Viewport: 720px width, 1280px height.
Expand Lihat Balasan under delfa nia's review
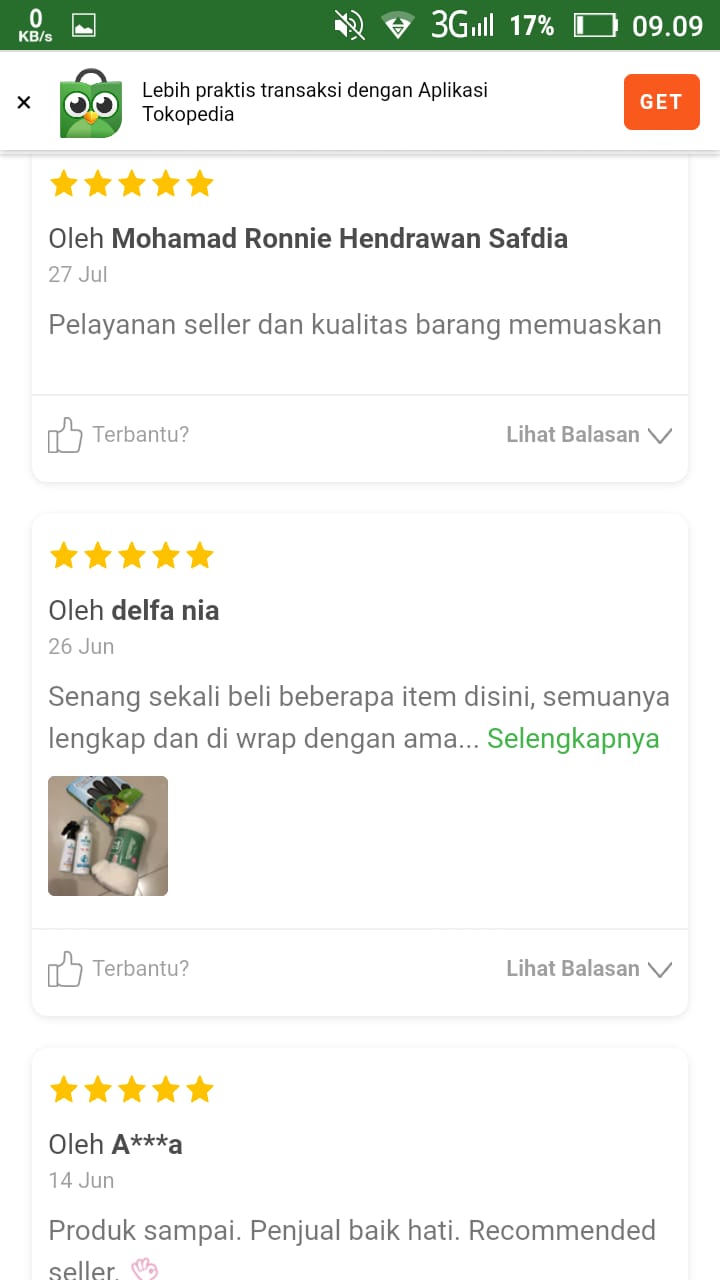(x=589, y=969)
